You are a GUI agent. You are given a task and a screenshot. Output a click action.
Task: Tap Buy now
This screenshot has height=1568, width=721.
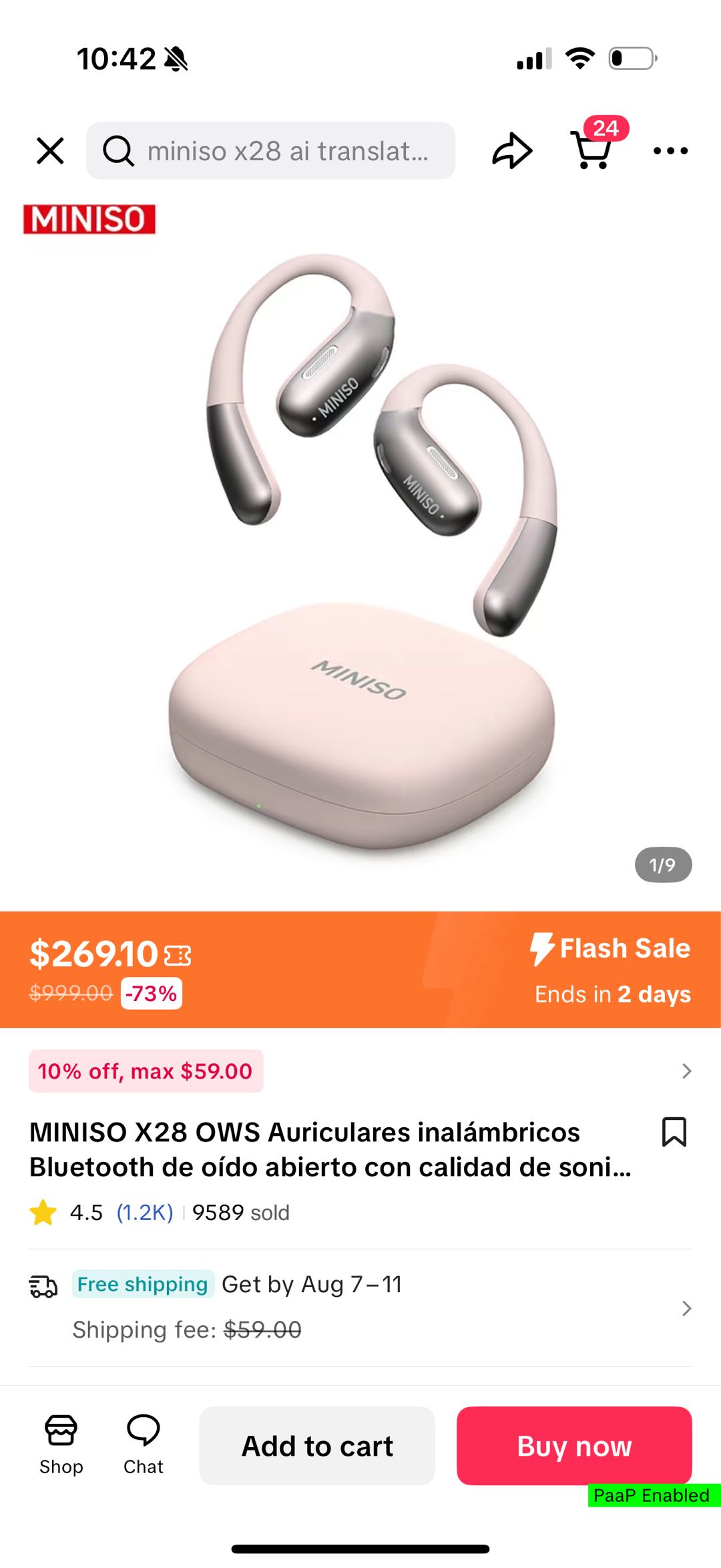(574, 1446)
